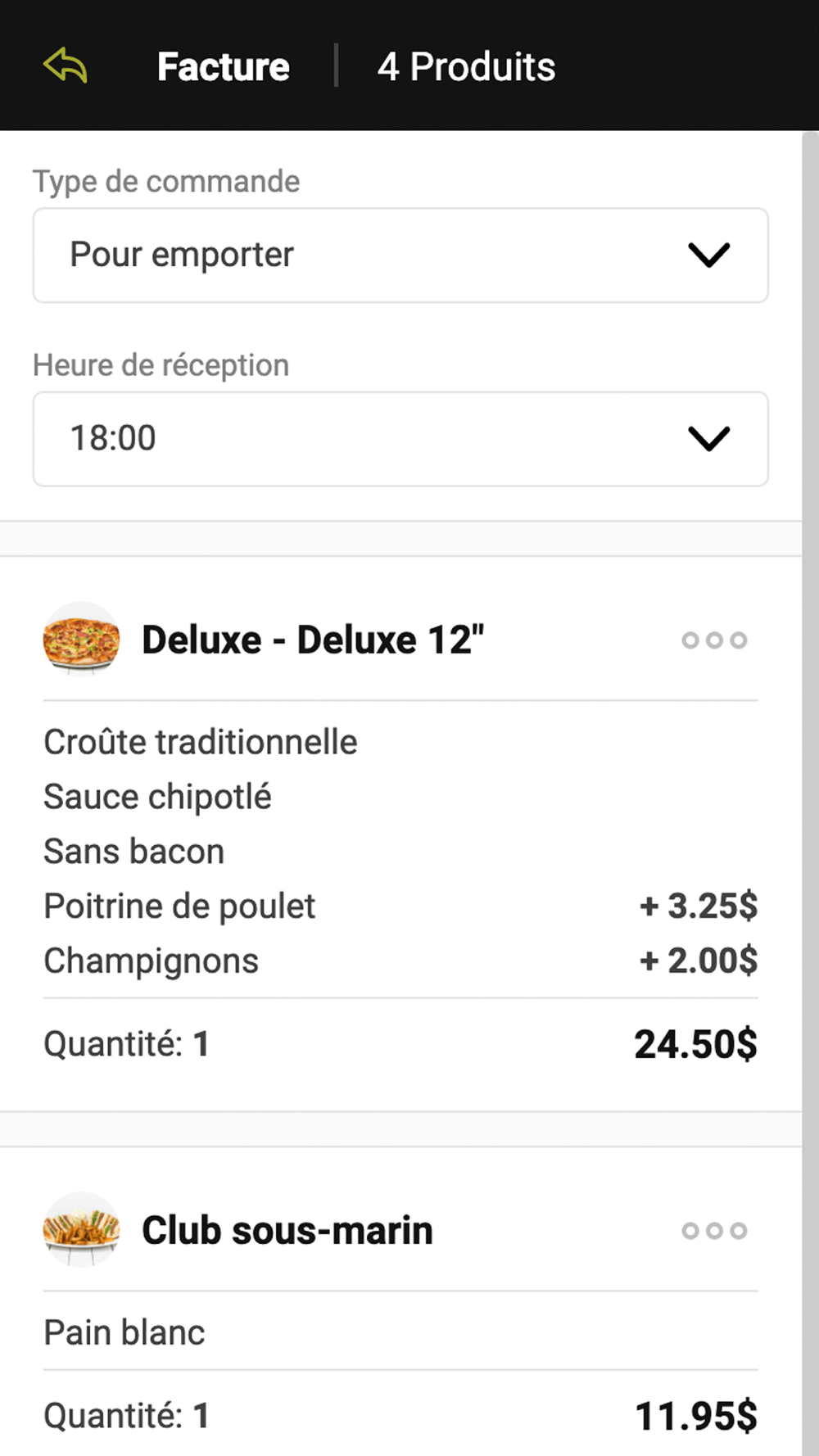Change the Heure de réception time
Image resolution: width=819 pixels, height=1456 pixels.
coord(400,438)
